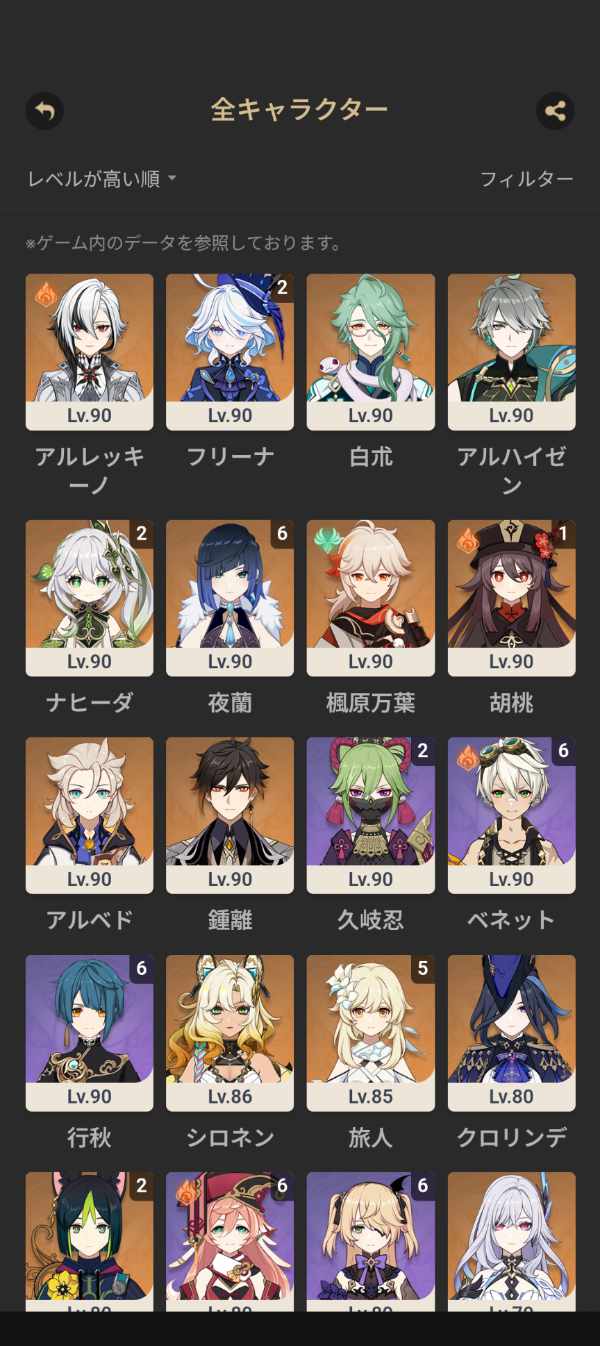Image resolution: width=600 pixels, height=1346 pixels.
Task: View 鍾離 character details
Action: point(230,814)
